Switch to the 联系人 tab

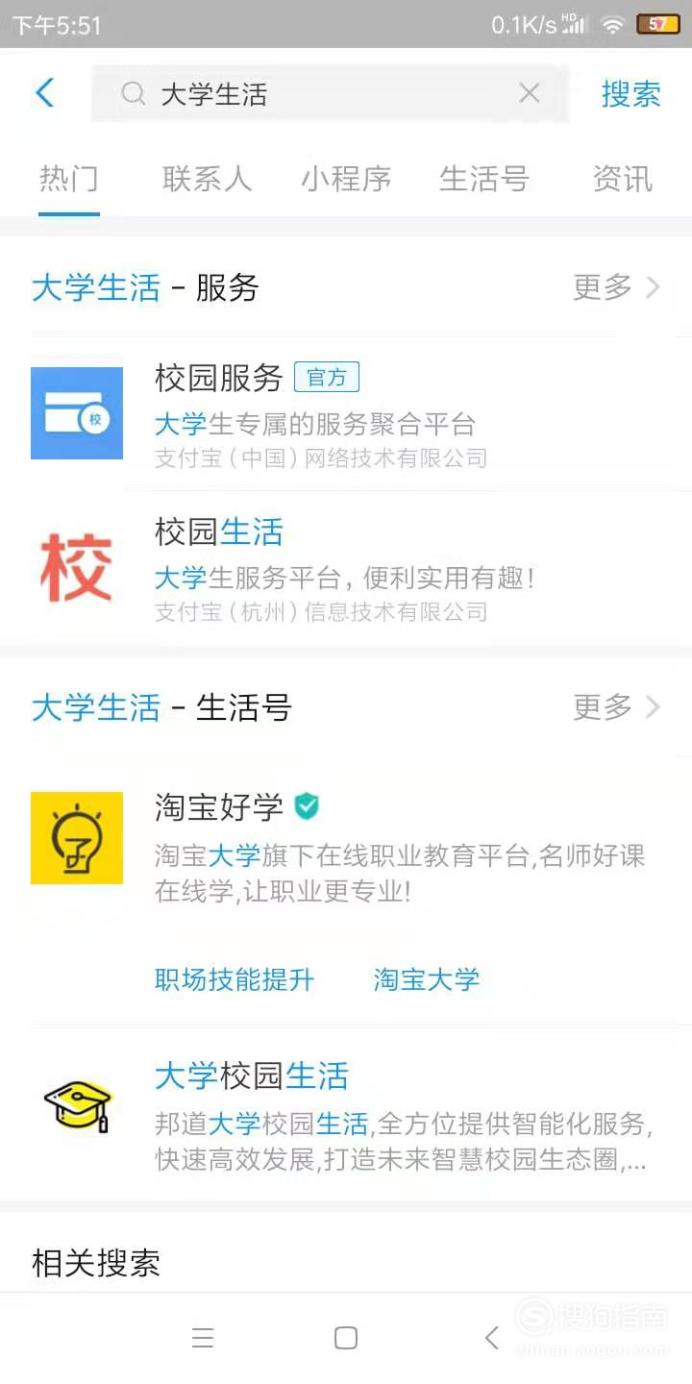click(207, 179)
